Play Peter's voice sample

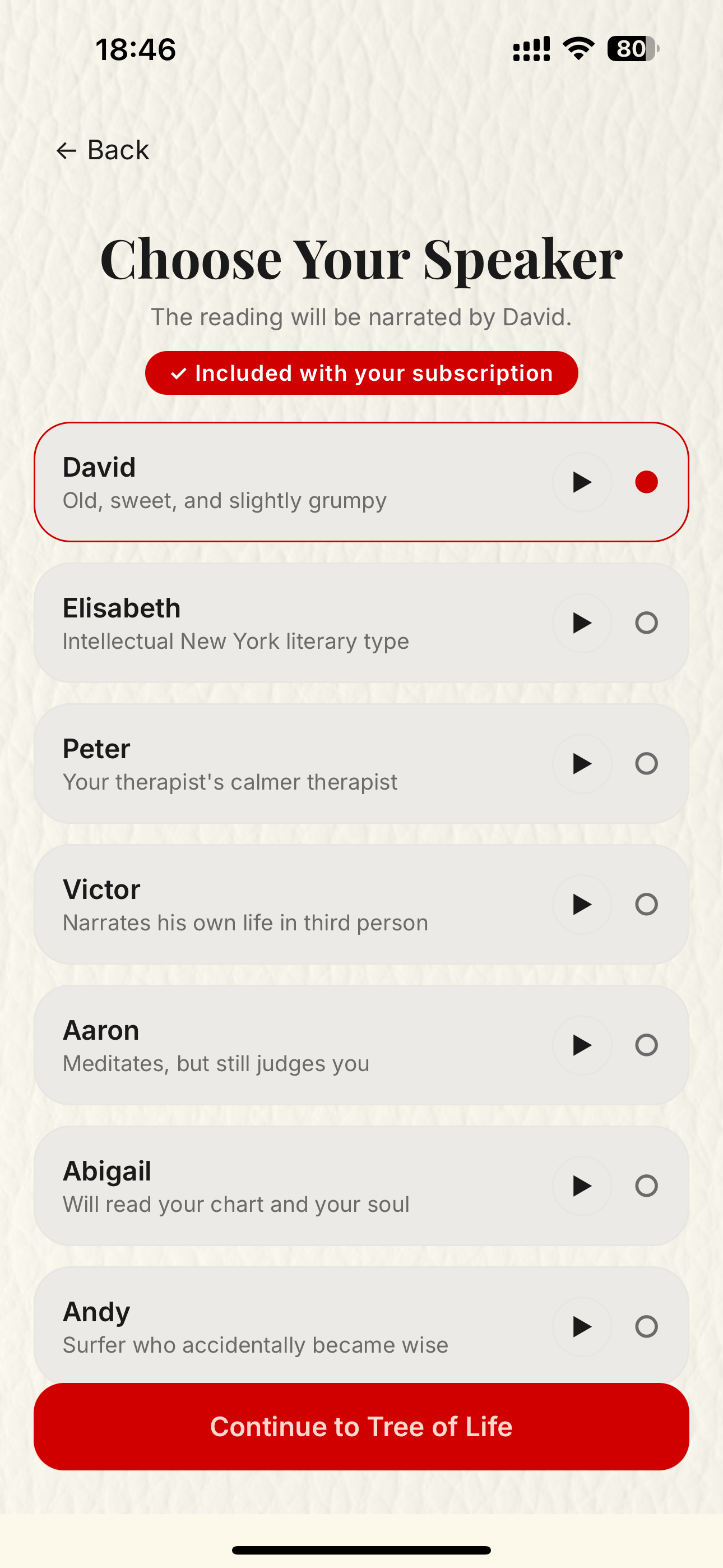coord(582,764)
